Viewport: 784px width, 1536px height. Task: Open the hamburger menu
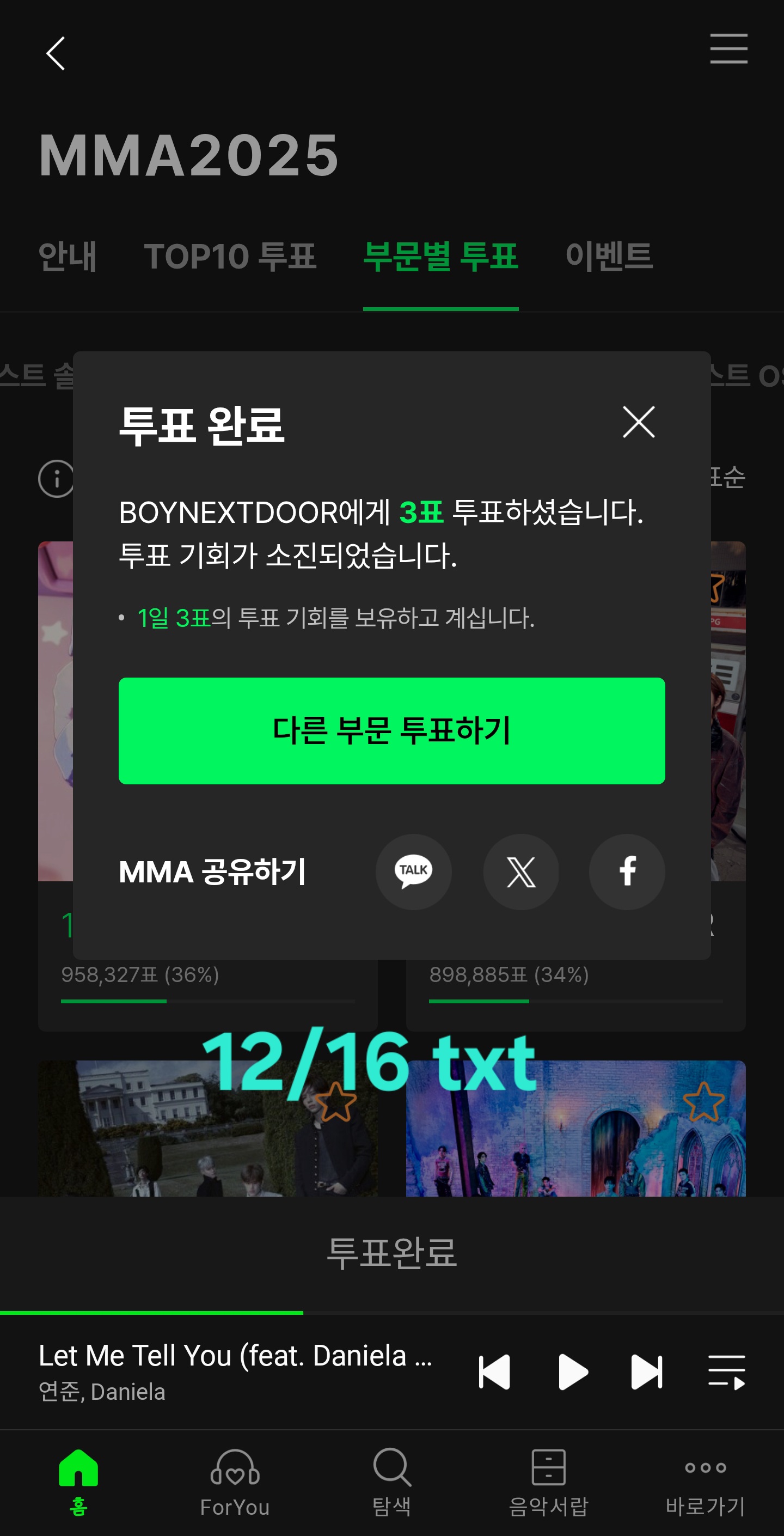click(x=728, y=49)
